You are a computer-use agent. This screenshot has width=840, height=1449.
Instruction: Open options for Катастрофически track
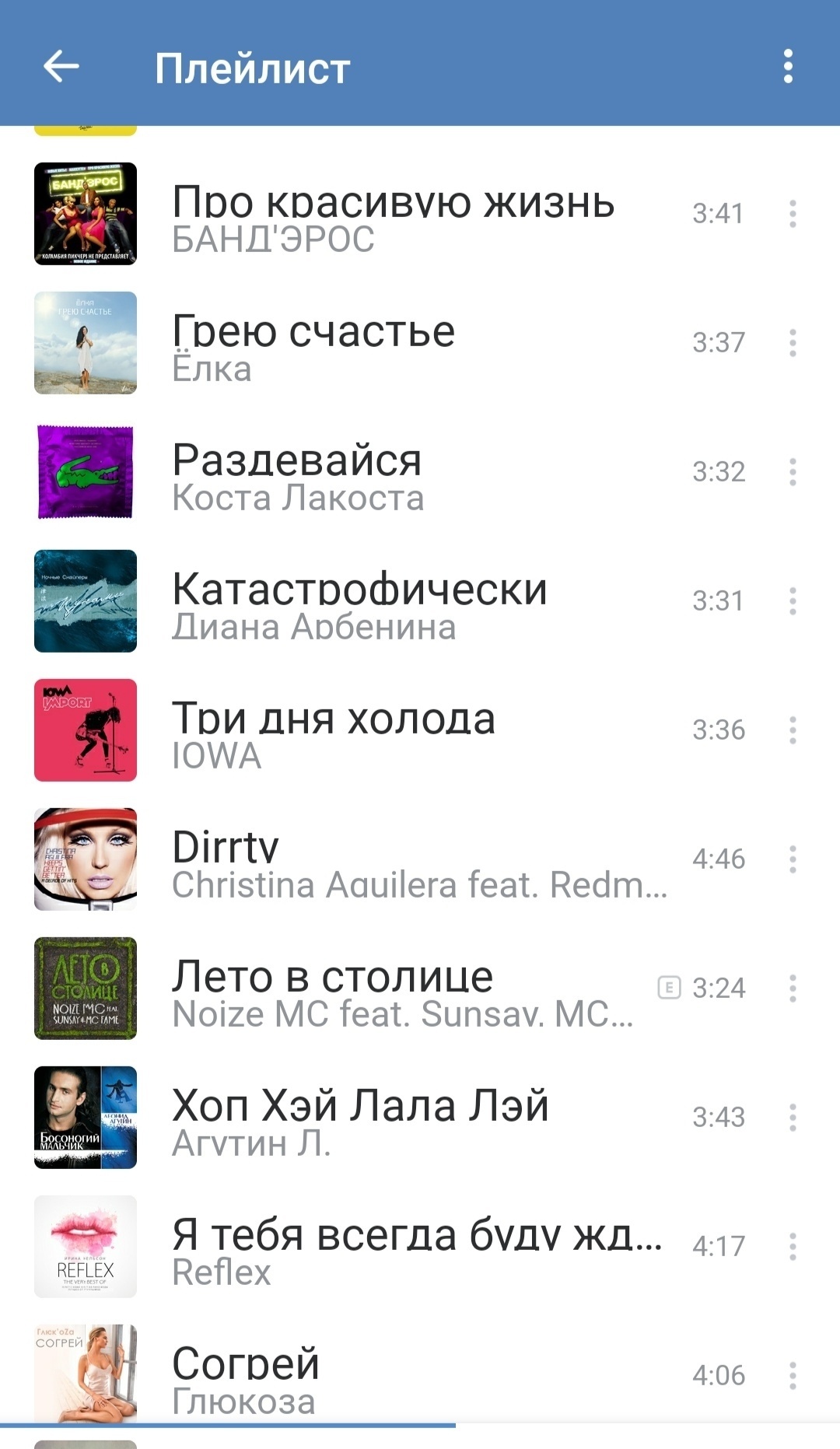[793, 601]
